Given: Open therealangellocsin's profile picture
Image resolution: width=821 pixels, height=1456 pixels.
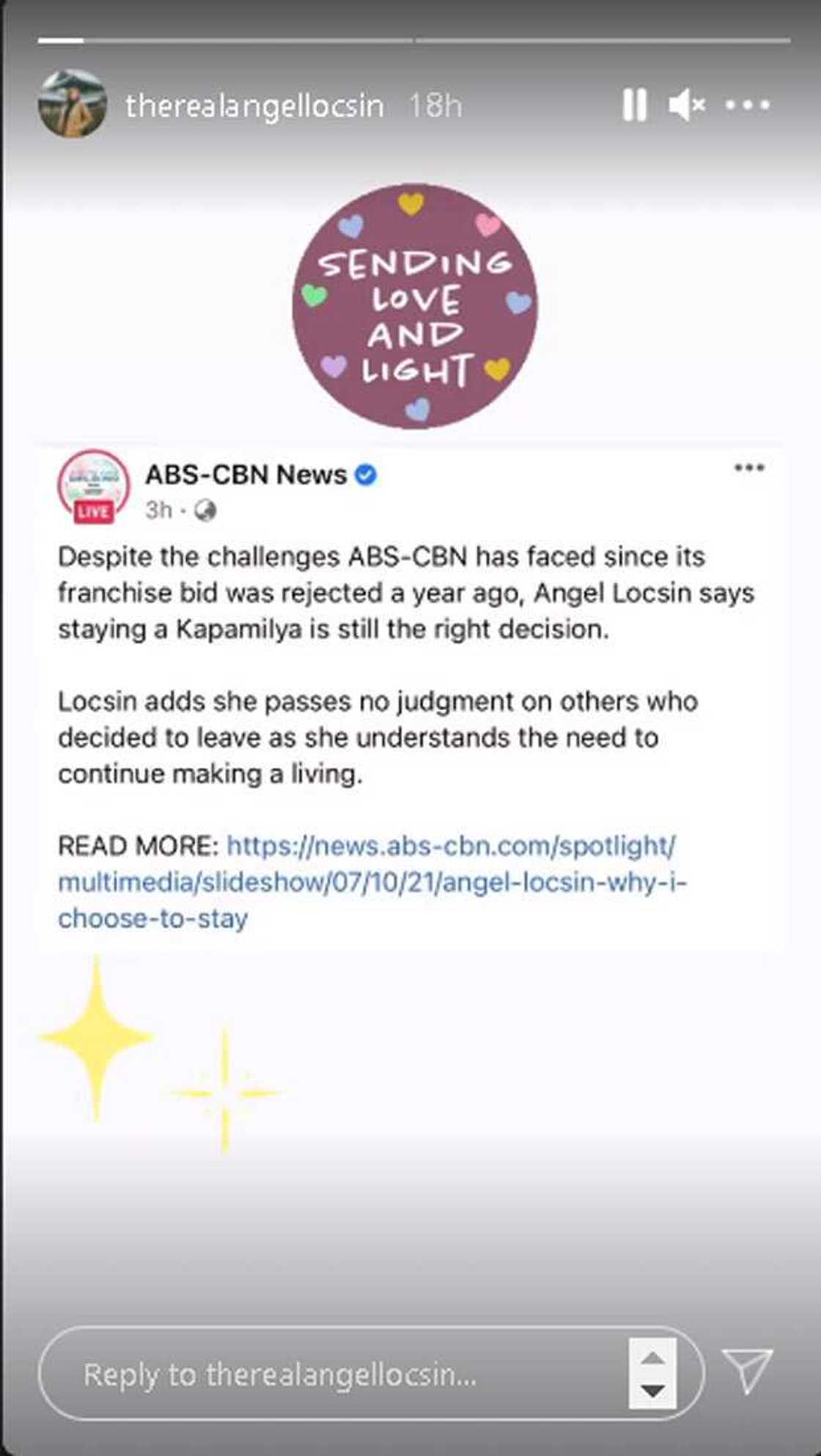Looking at the screenshot, I should pyautogui.click(x=72, y=104).
